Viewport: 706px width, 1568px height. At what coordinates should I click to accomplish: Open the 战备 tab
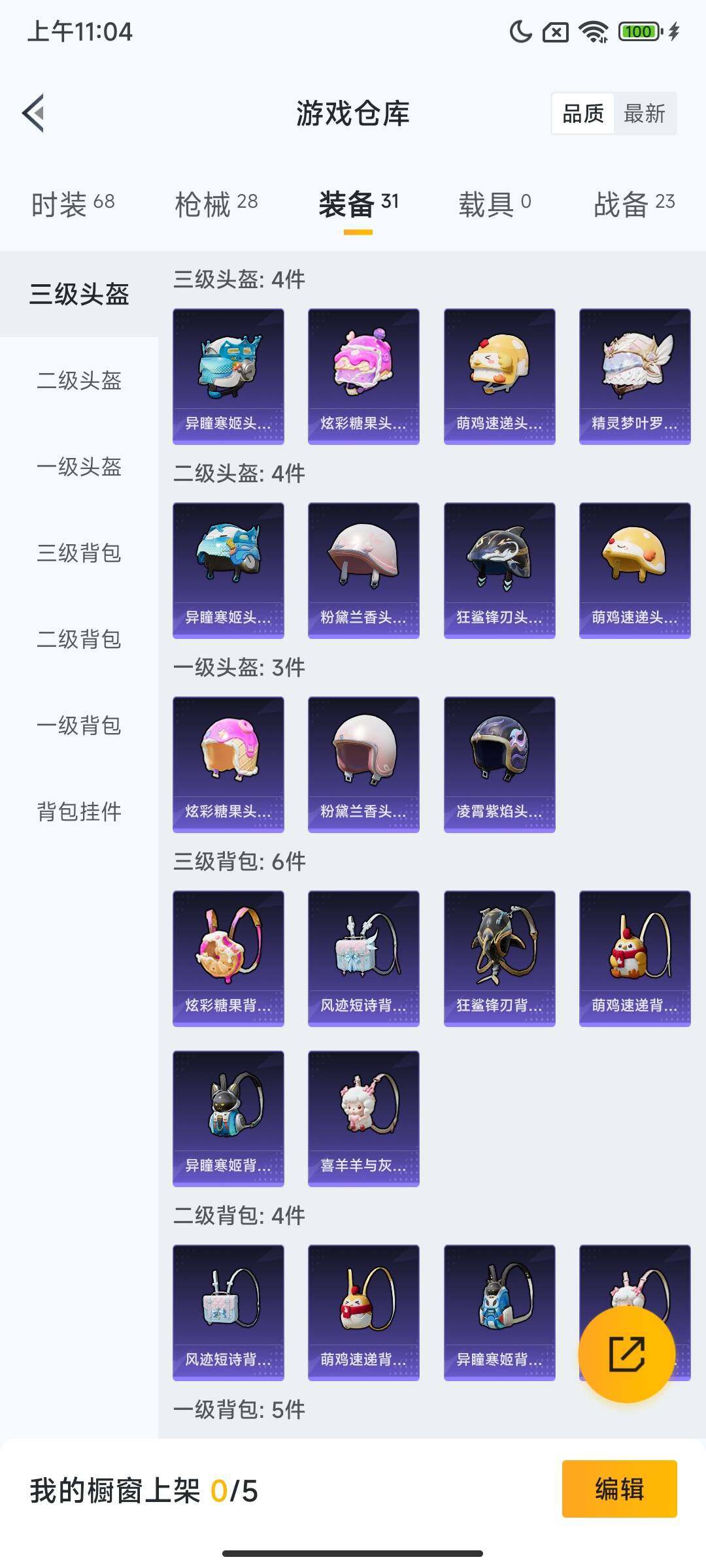click(633, 204)
